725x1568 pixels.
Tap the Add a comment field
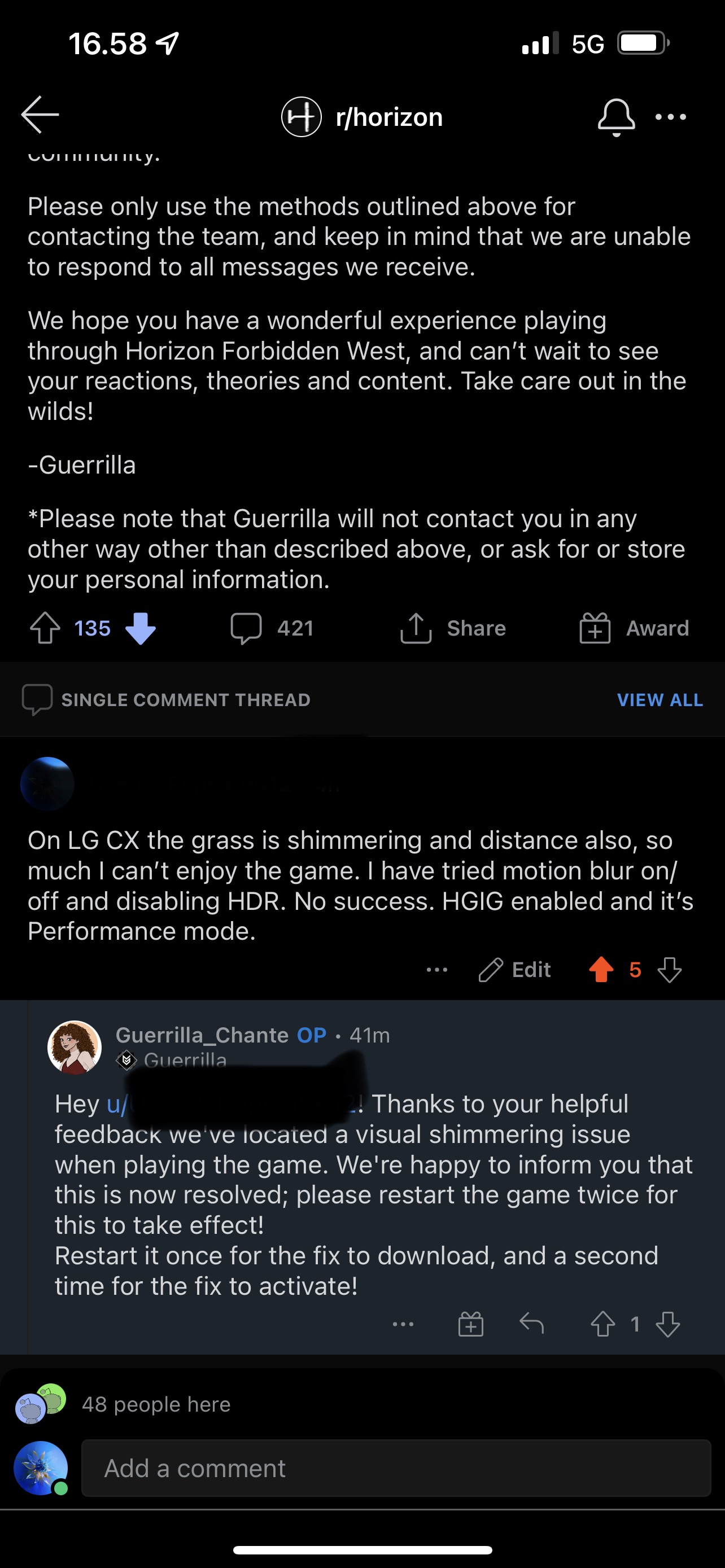[x=396, y=1468]
